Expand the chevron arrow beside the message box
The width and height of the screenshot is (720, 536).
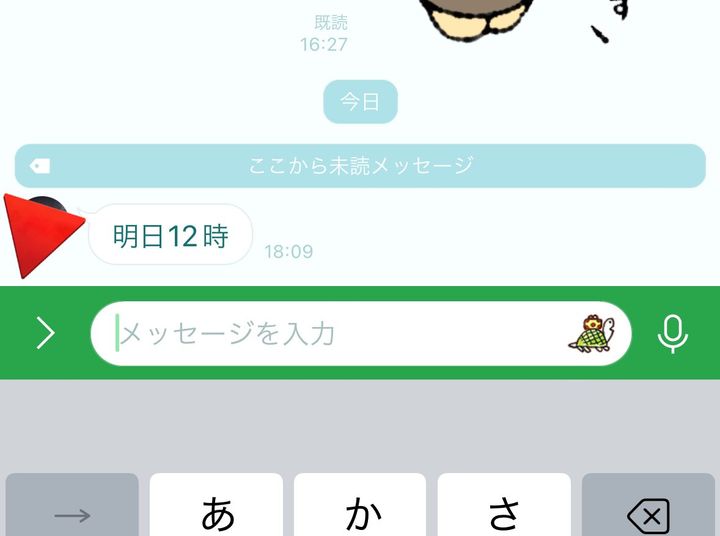tap(45, 333)
